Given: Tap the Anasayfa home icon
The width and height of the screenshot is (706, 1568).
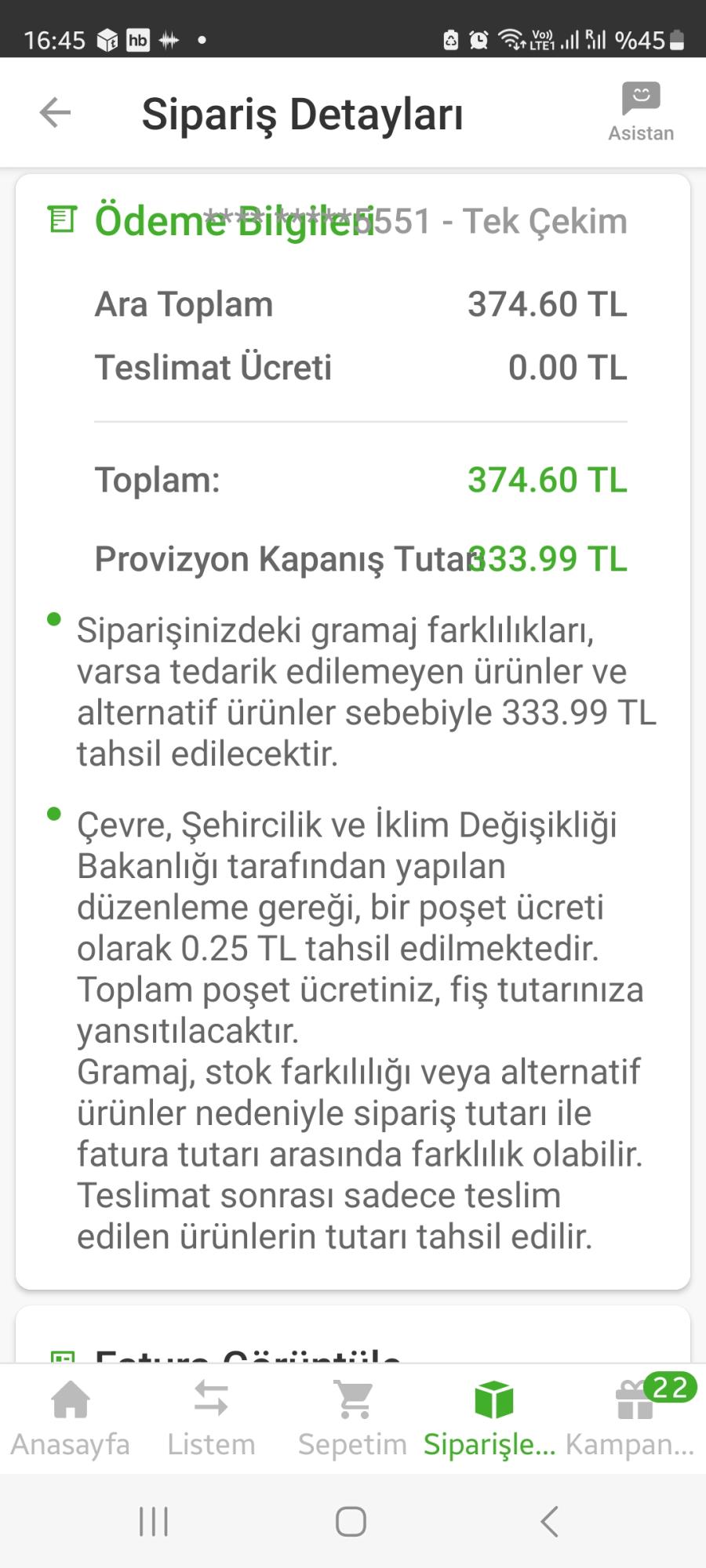Looking at the screenshot, I should (70, 1401).
